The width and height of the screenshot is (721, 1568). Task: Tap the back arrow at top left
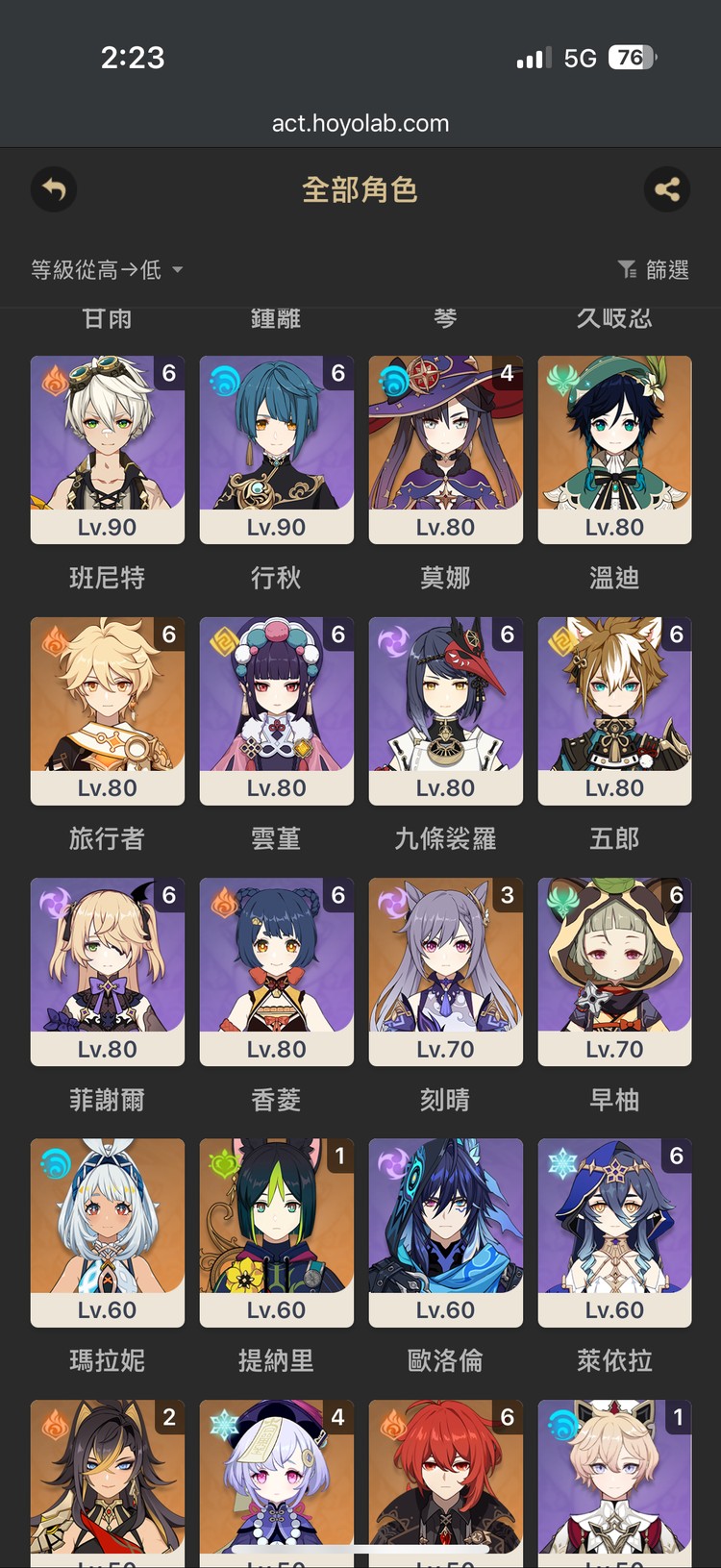54,189
